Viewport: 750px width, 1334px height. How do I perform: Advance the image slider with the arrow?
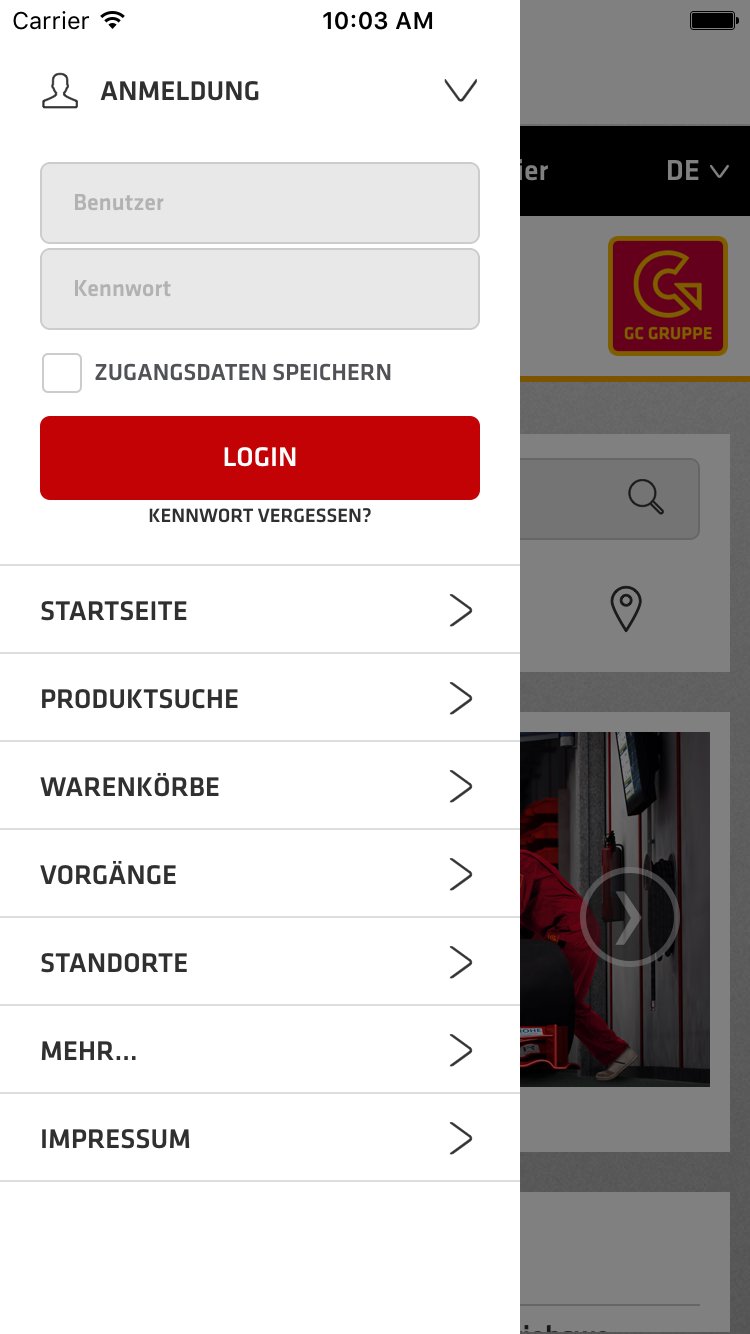point(630,917)
